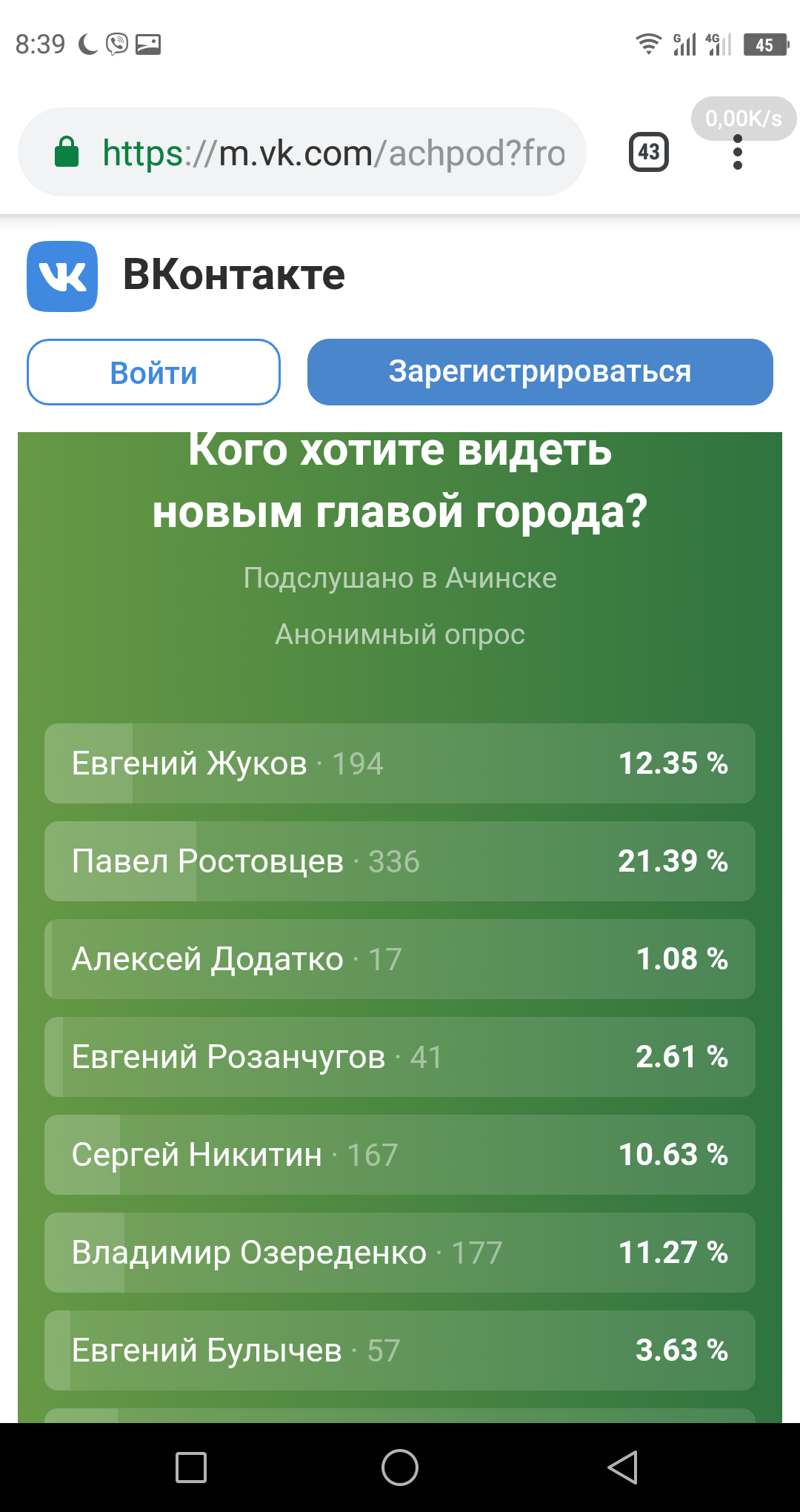Open recent apps from the navigation bar
The image size is (800, 1512).
(x=191, y=1468)
